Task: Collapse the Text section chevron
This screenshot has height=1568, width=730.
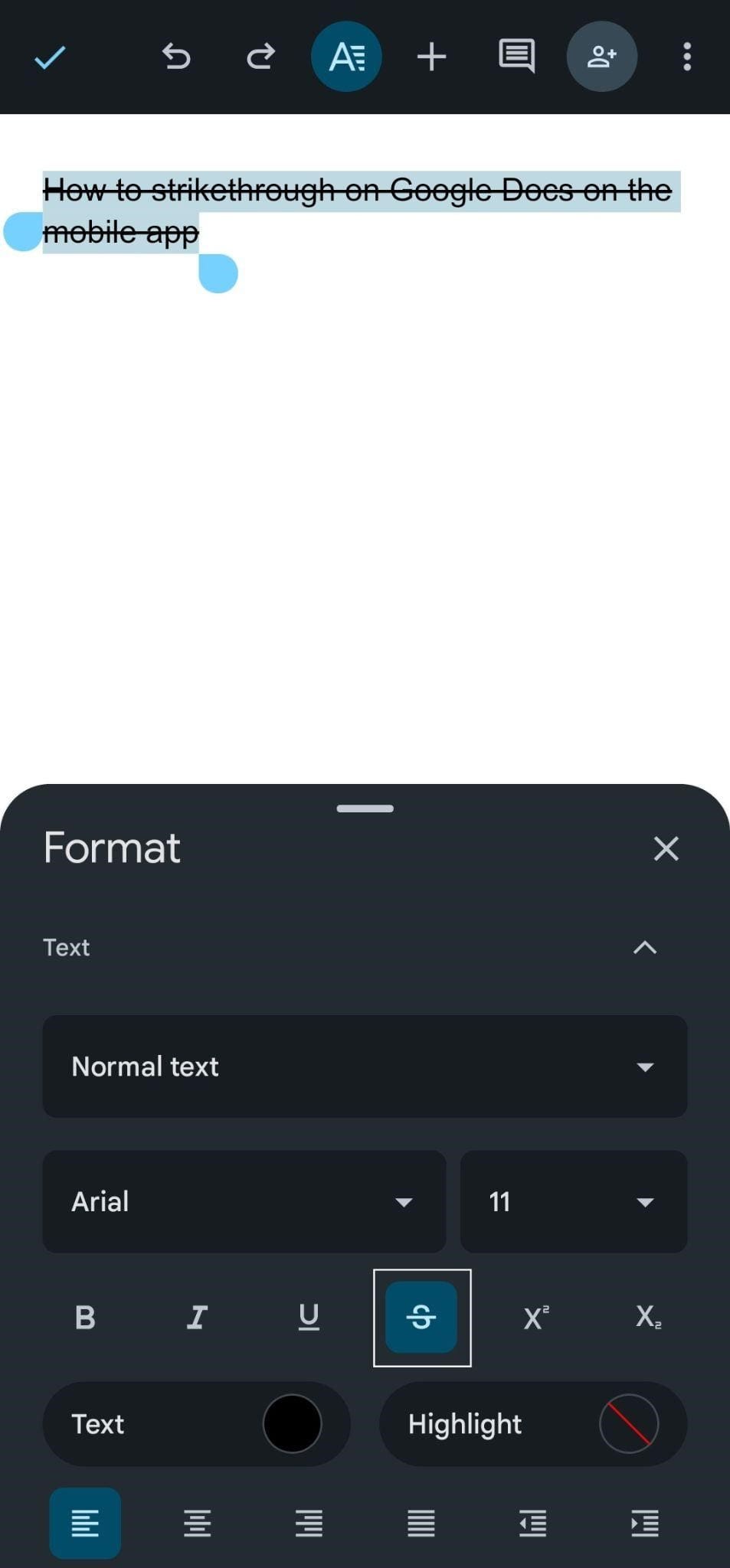Action: [x=644, y=947]
